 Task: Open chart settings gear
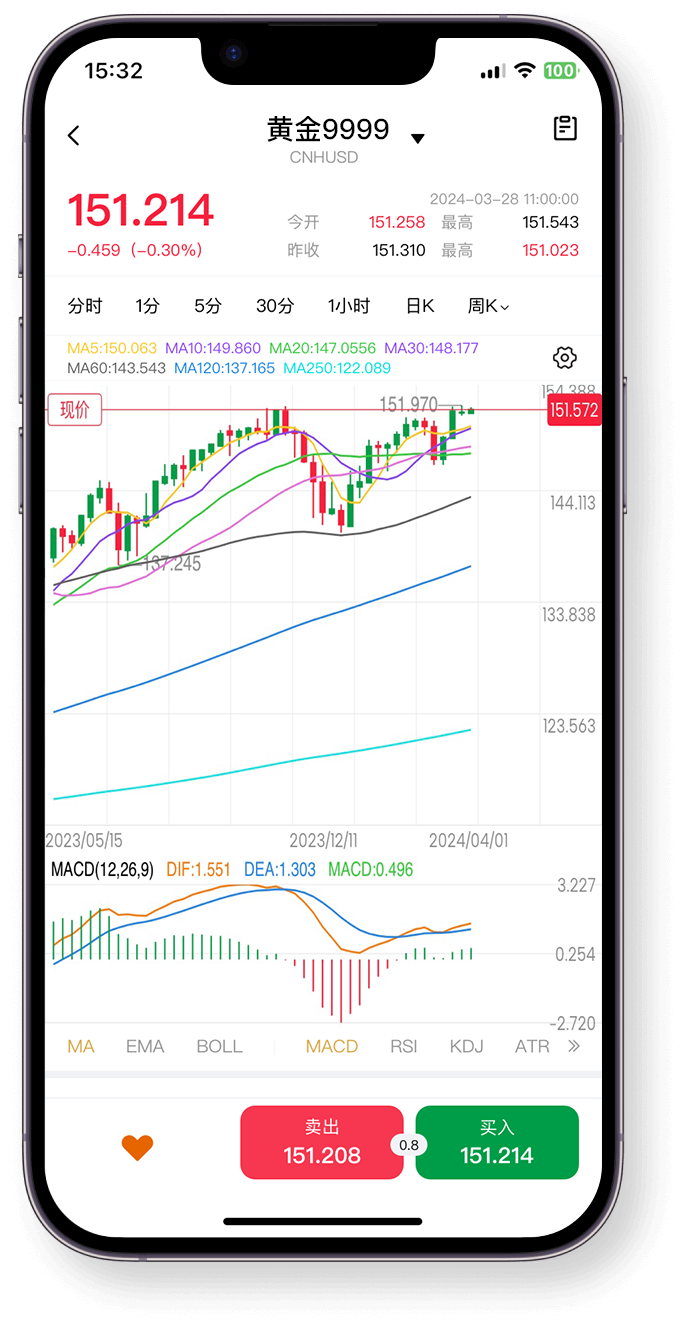coord(565,358)
